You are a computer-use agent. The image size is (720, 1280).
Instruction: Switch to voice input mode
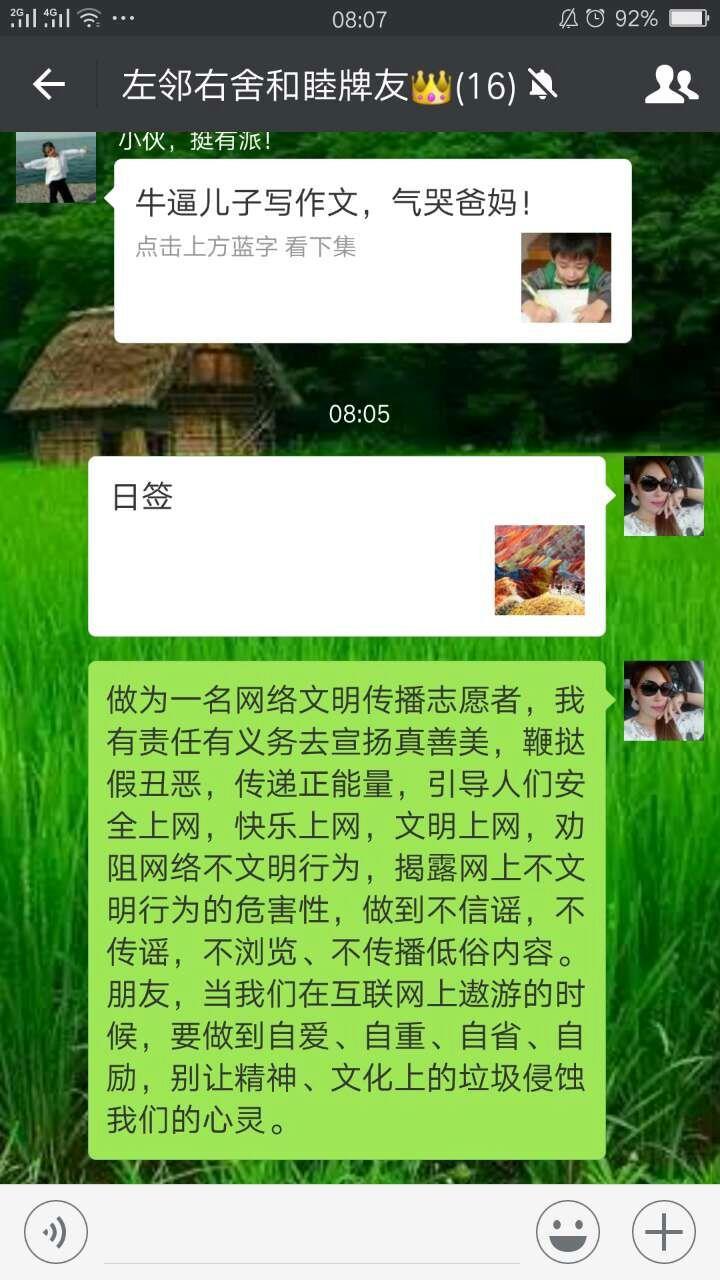56,1232
